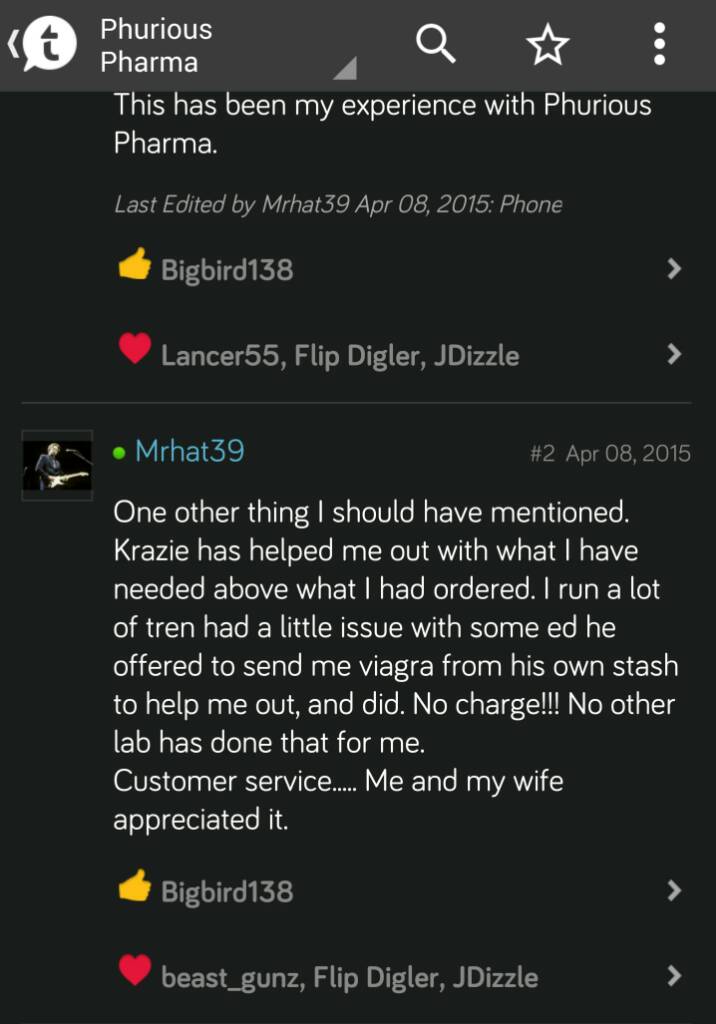View Bigbird138's thanks on post #2
The image size is (716, 1024).
pyautogui.click(x=398, y=890)
